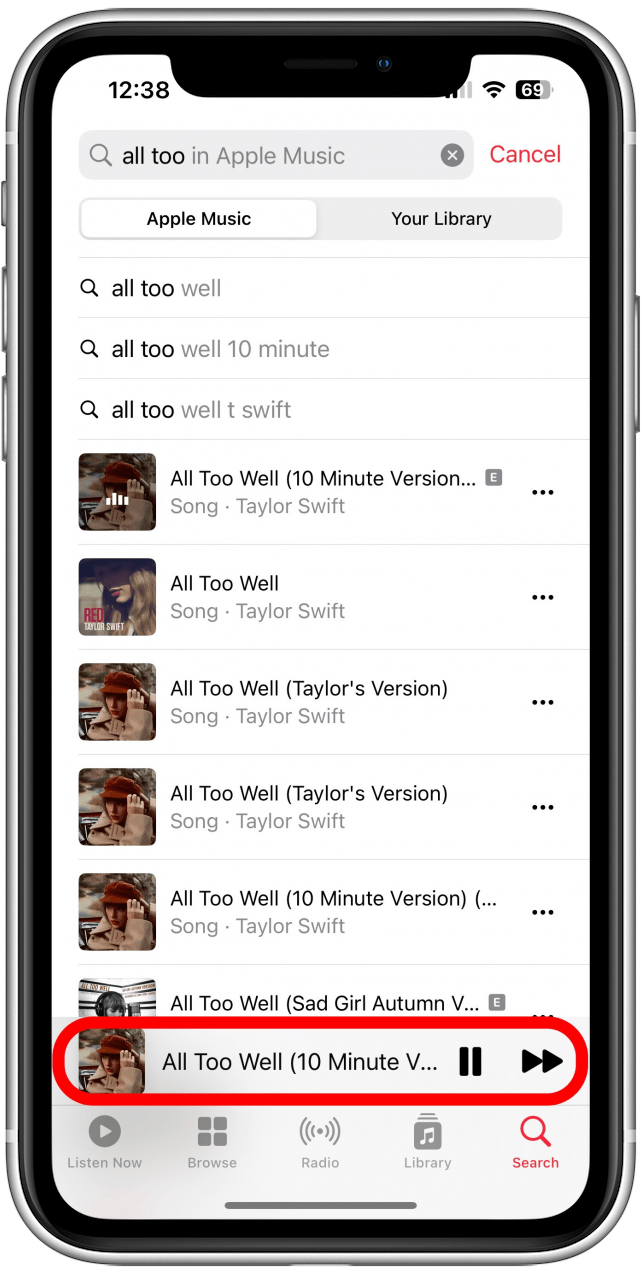This screenshot has height=1274, width=642.
Task: Clear the search text with the x icon
Action: [452, 155]
